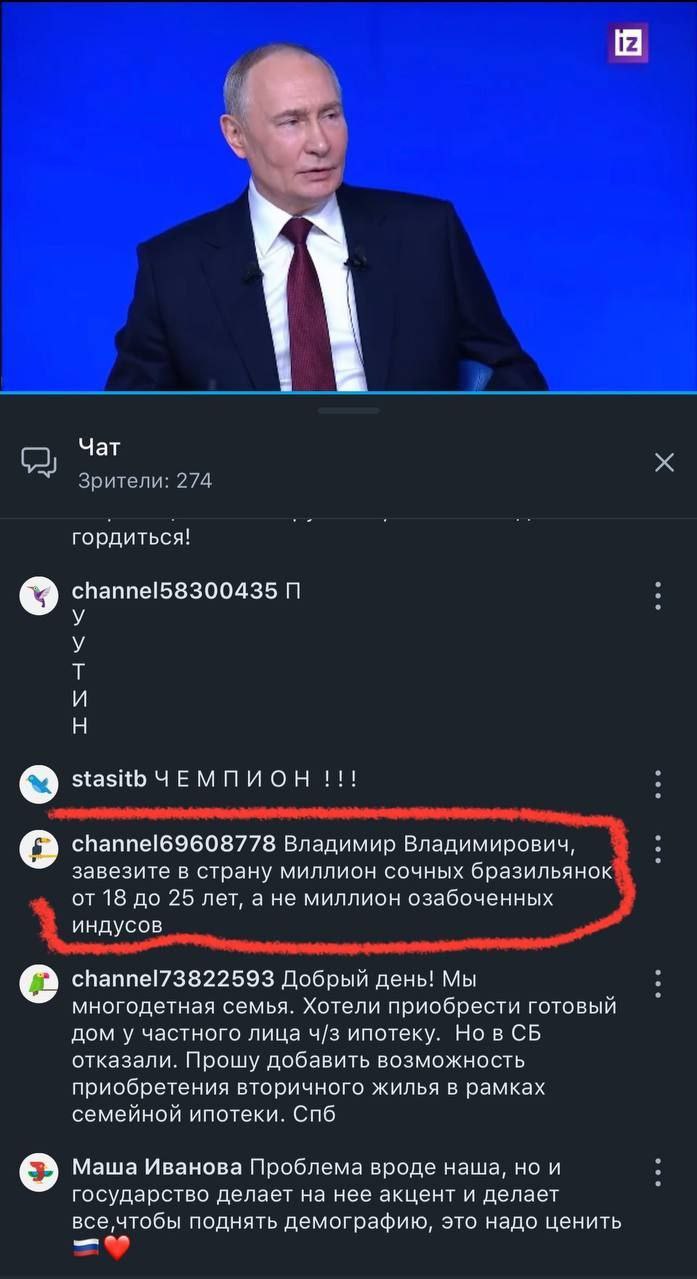The height and width of the screenshot is (1279, 697).
Task: Close the chat panel
Action: point(664,462)
